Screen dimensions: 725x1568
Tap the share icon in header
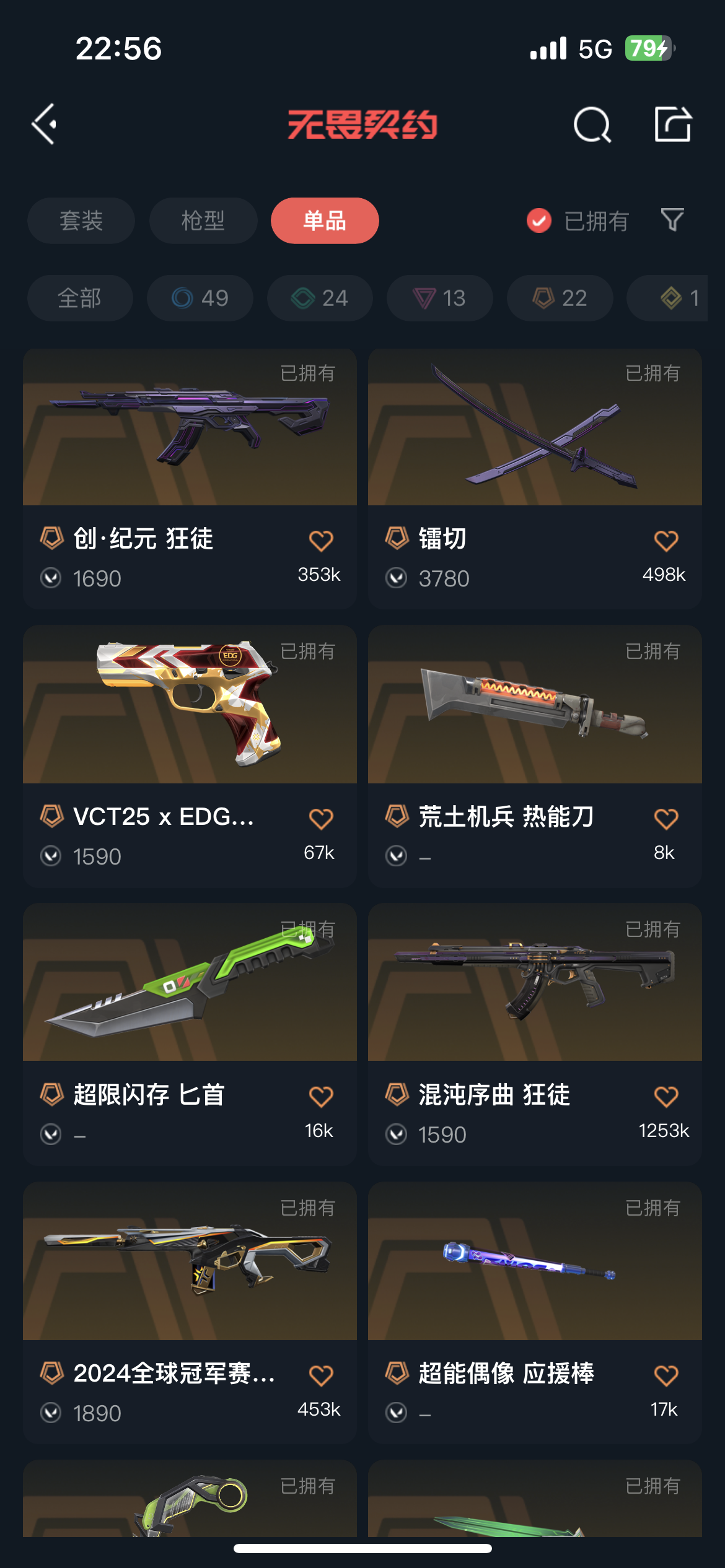coord(673,124)
